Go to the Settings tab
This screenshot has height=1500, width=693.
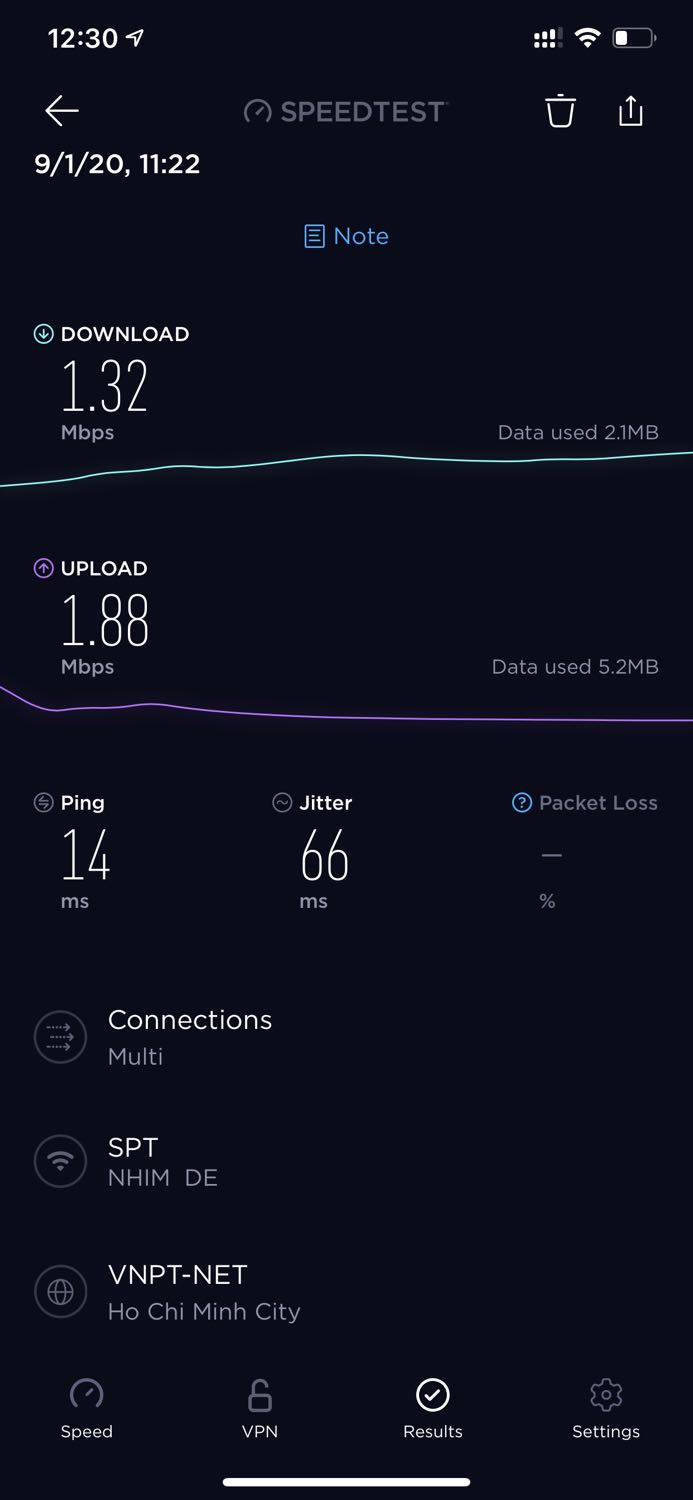pyautogui.click(x=606, y=1408)
